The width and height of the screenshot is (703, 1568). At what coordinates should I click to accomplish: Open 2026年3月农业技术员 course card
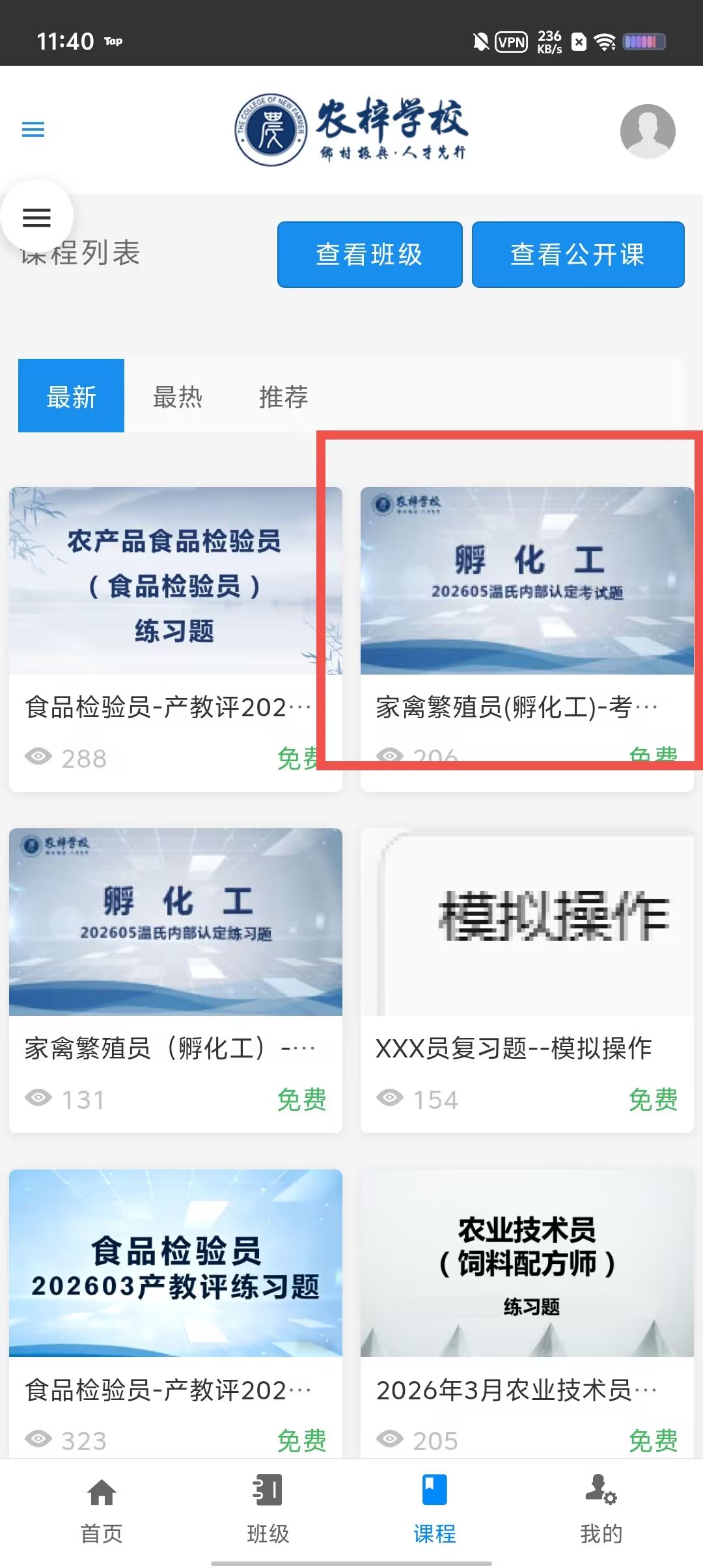(527, 1314)
